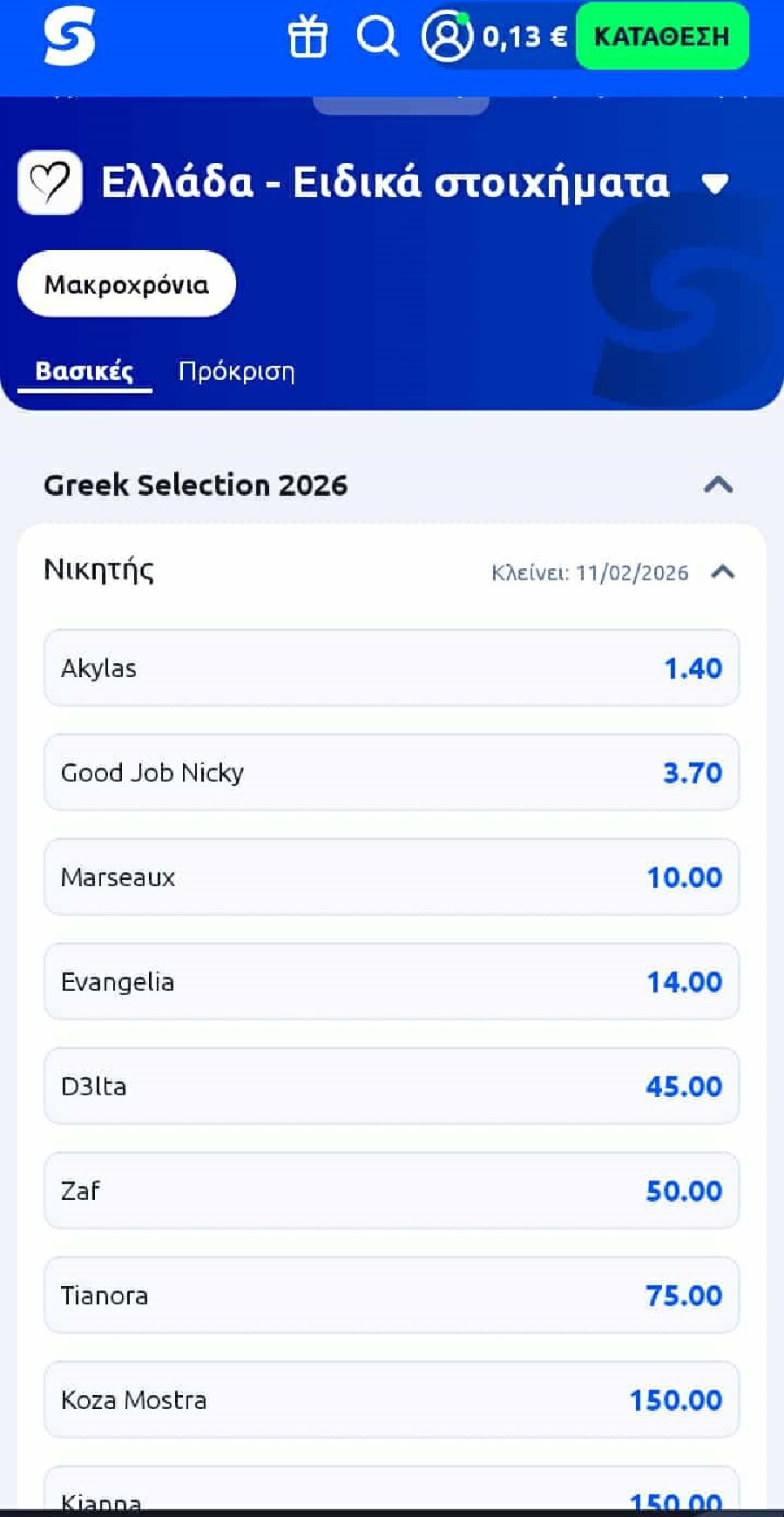
Task: Select the Βασικές tab
Action: coord(83,370)
